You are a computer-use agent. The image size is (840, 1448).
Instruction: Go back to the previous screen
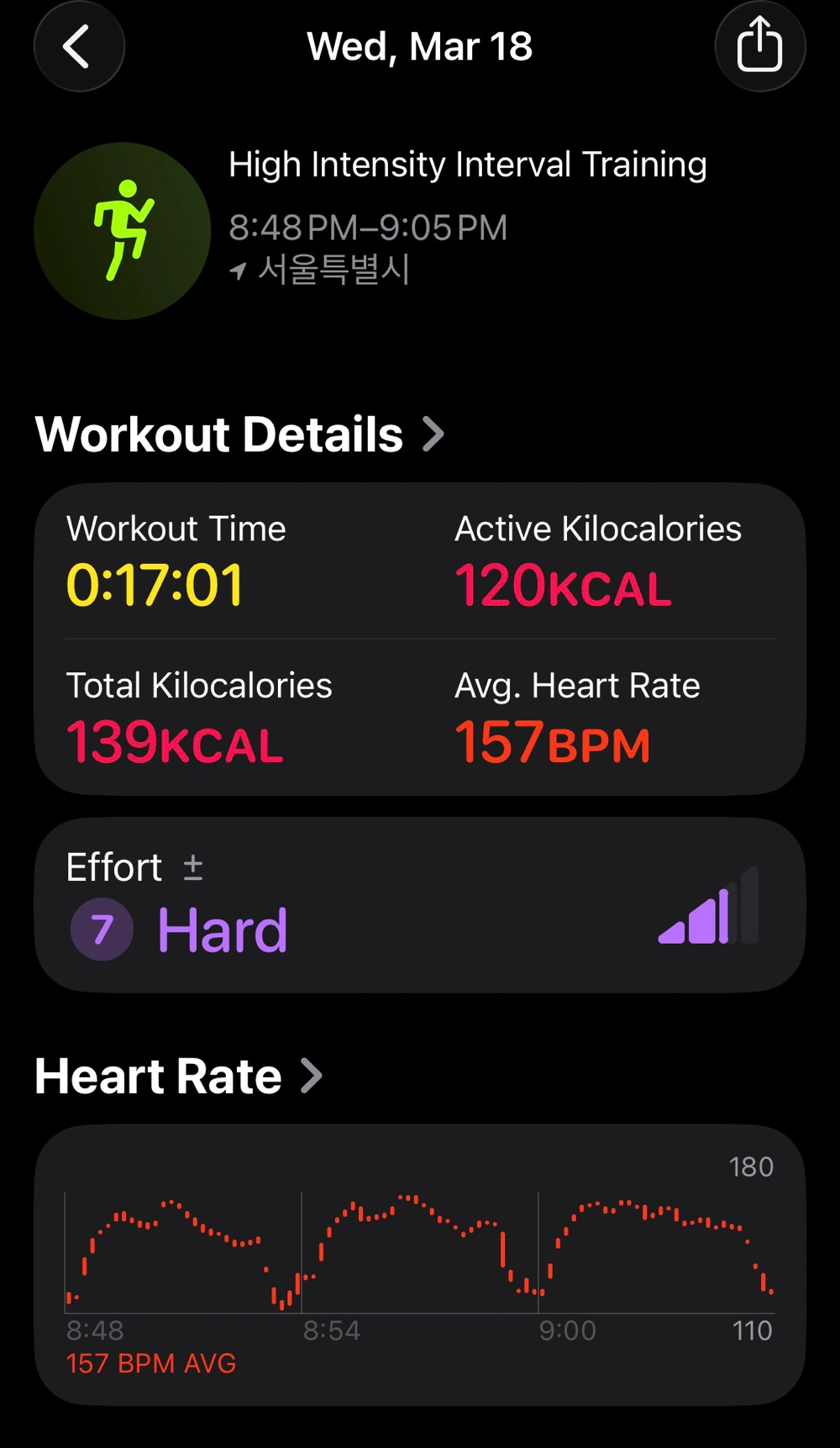79,46
